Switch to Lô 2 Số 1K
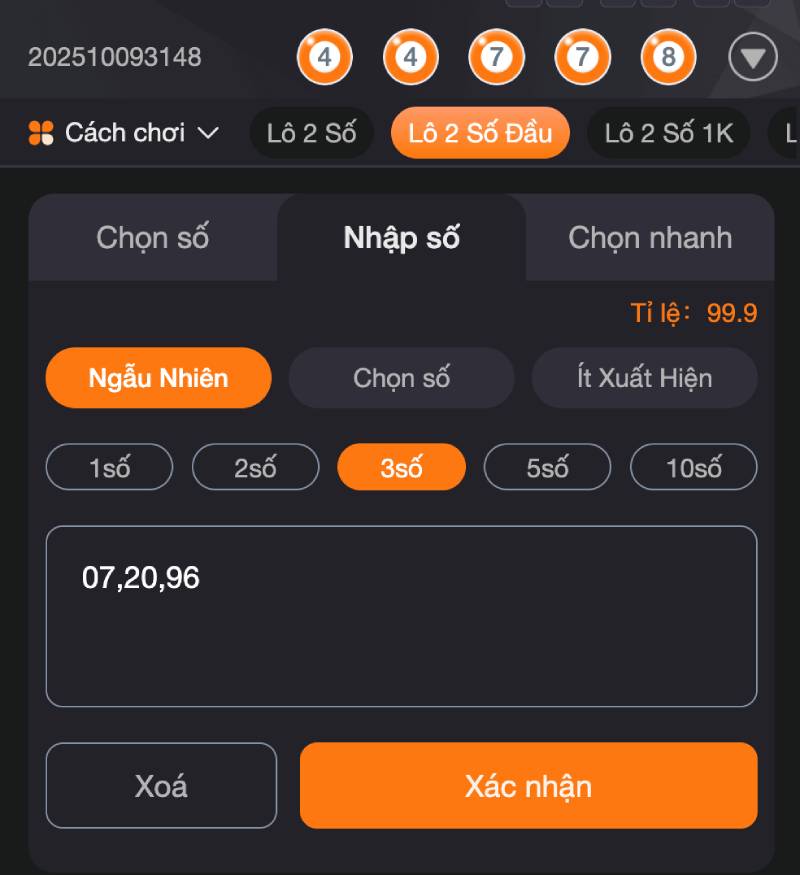This screenshot has width=800, height=875. point(668,133)
